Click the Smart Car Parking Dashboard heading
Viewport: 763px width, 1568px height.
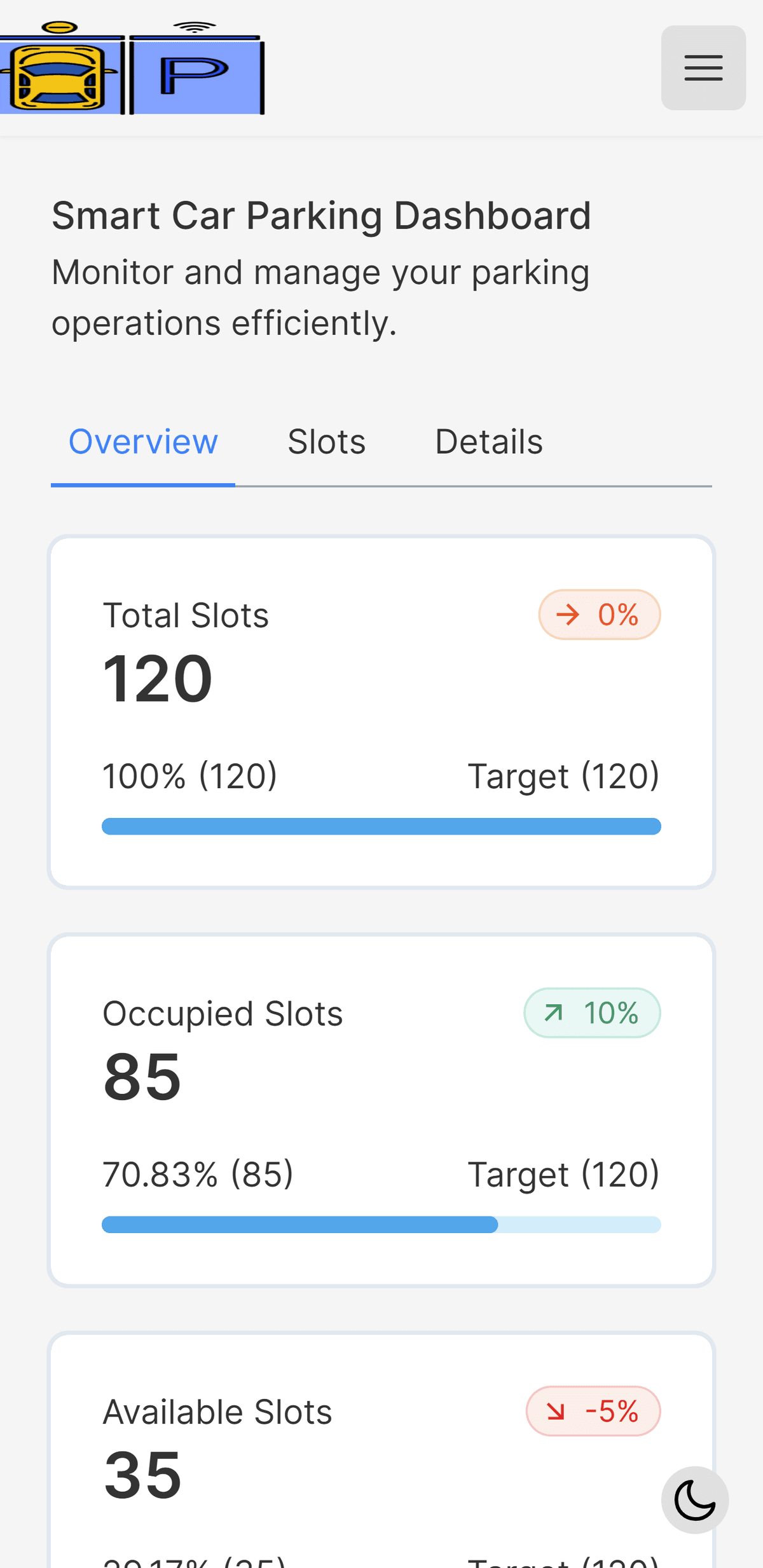[321, 215]
